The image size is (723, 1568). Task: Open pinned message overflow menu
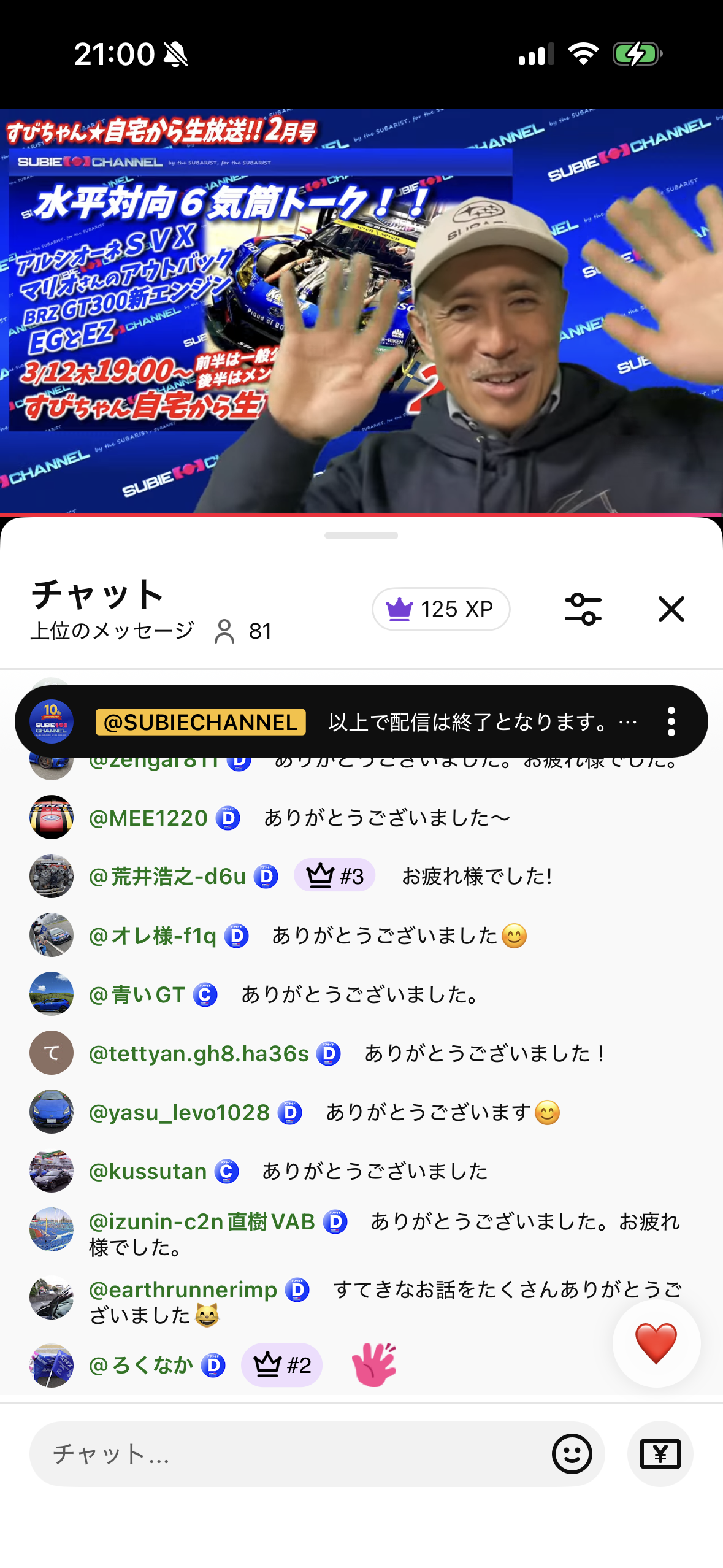pyautogui.click(x=671, y=721)
